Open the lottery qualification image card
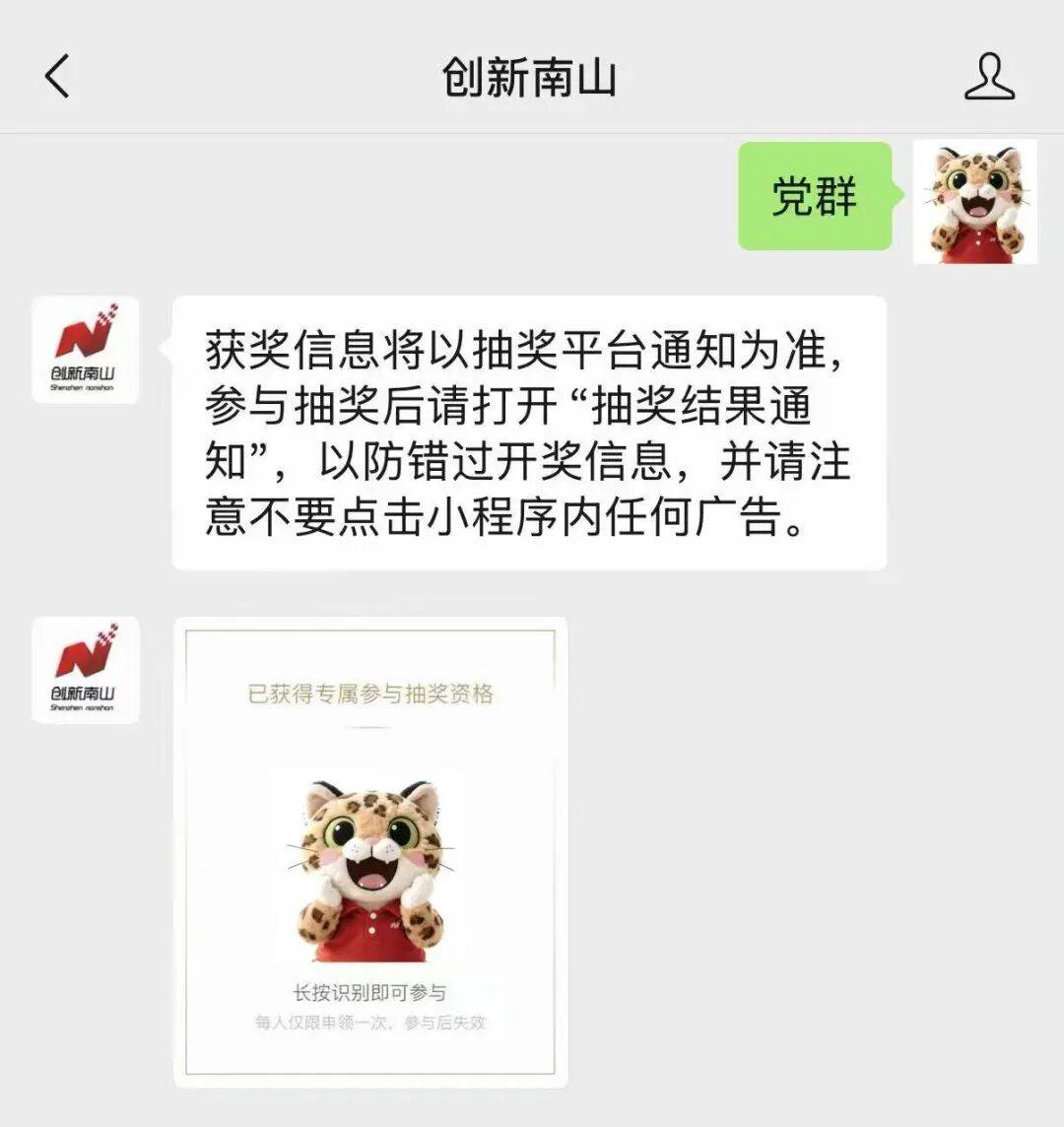The width and height of the screenshot is (1064, 1127). (370, 852)
